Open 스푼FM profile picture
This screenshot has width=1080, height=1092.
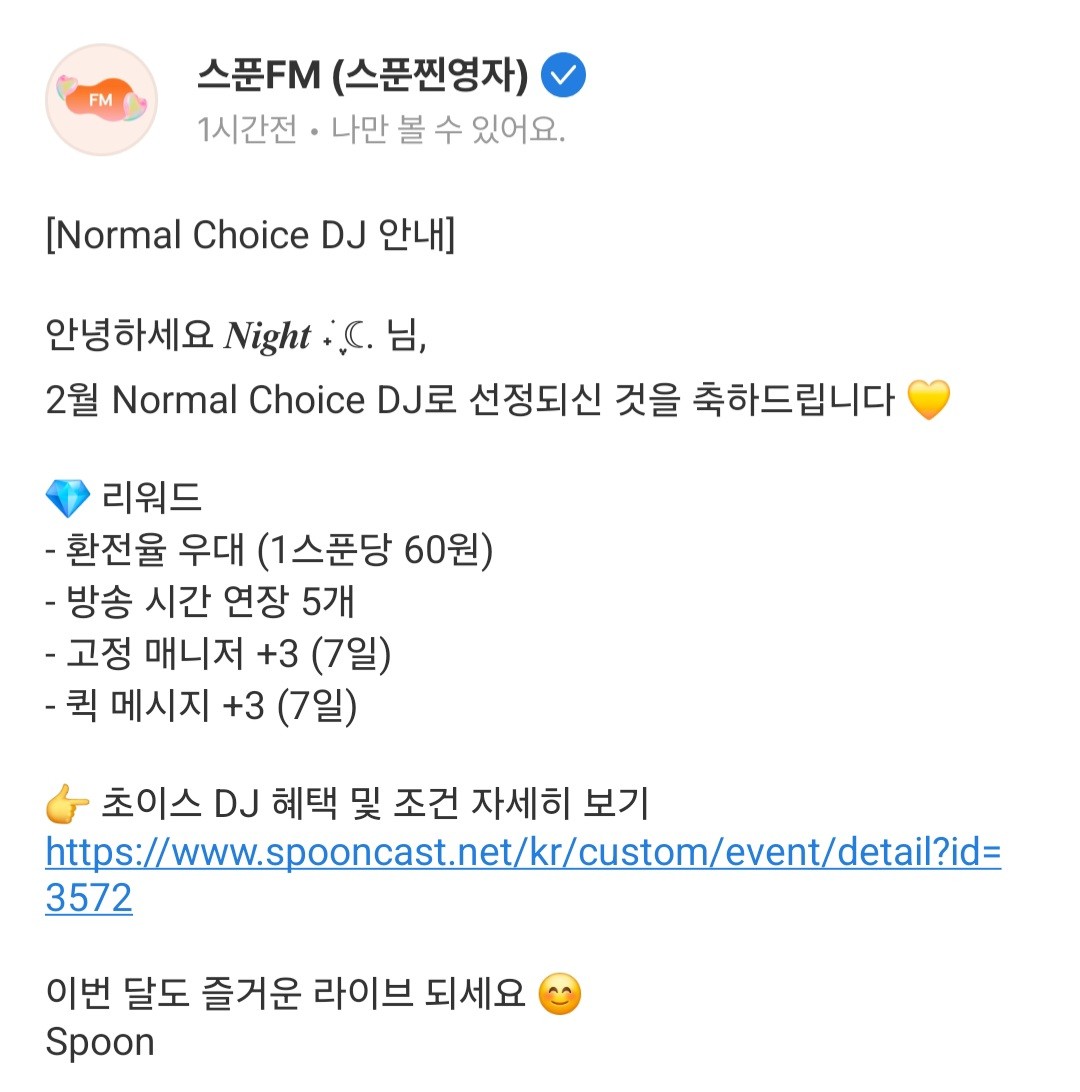click(x=101, y=100)
